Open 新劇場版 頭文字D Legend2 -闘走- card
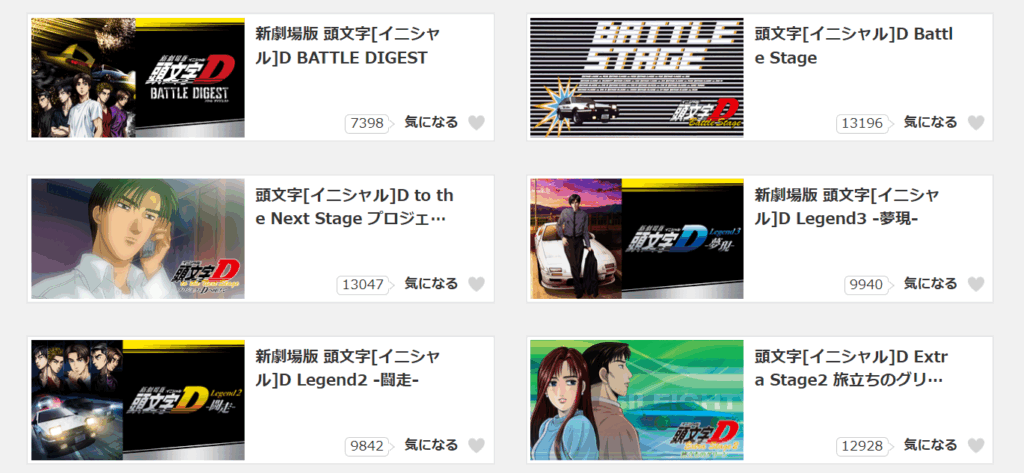Image resolution: width=1024 pixels, height=473 pixels. [346, 368]
